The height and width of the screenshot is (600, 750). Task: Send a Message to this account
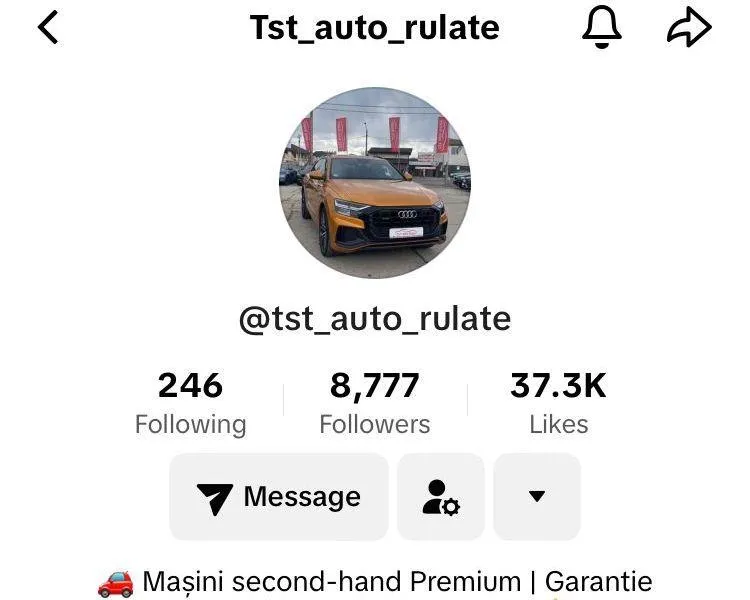point(279,497)
